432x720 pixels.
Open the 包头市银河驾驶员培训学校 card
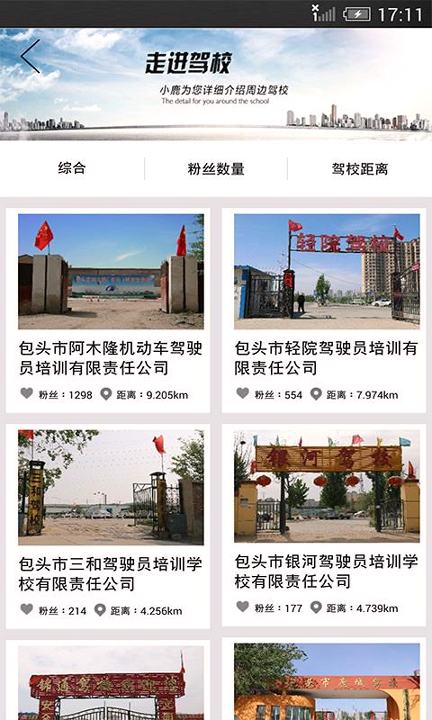324,525
